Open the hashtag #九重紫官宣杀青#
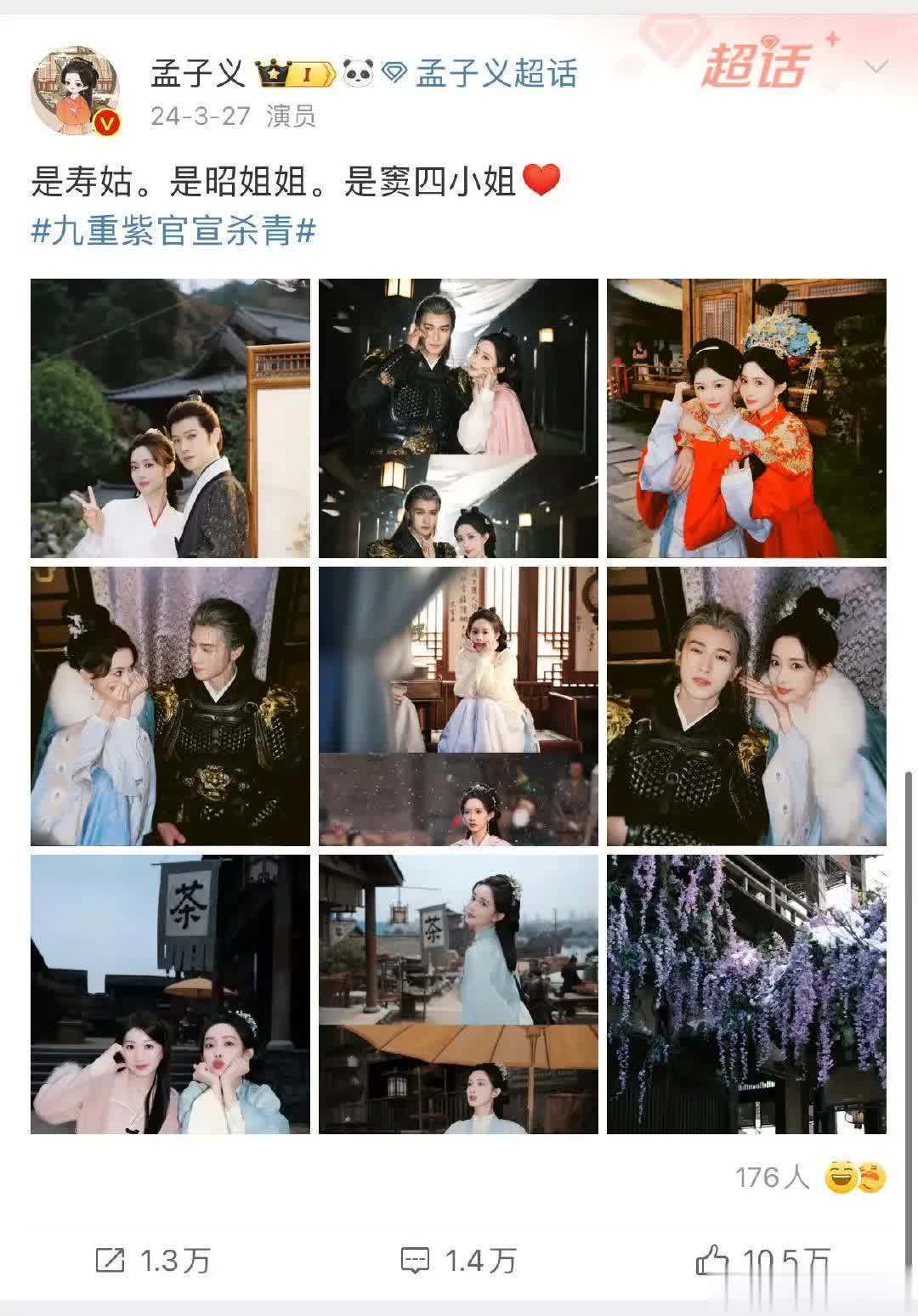Viewport: 918px width, 1316px height. click(x=173, y=230)
